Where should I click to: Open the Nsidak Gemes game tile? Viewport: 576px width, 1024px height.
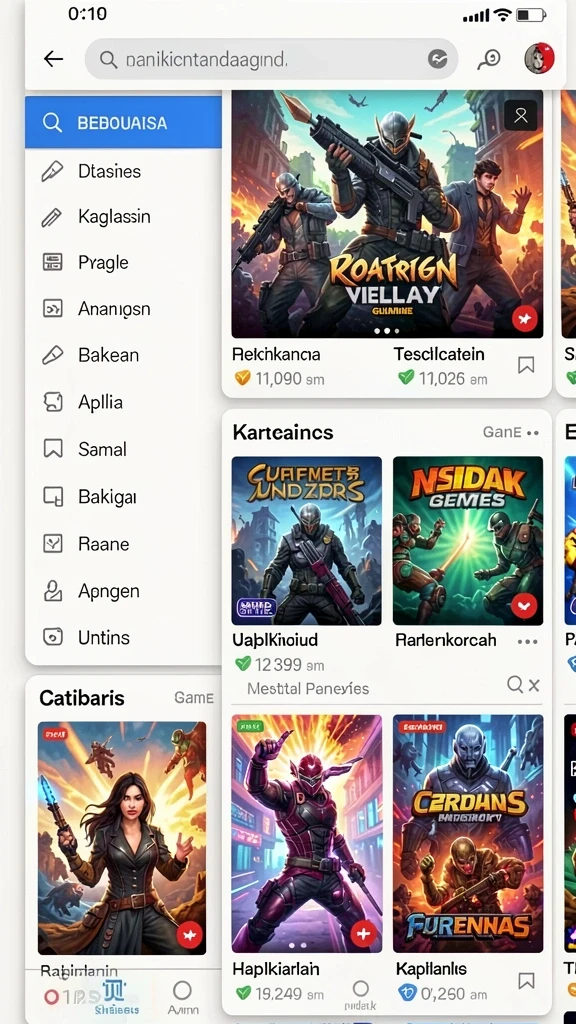(x=468, y=541)
